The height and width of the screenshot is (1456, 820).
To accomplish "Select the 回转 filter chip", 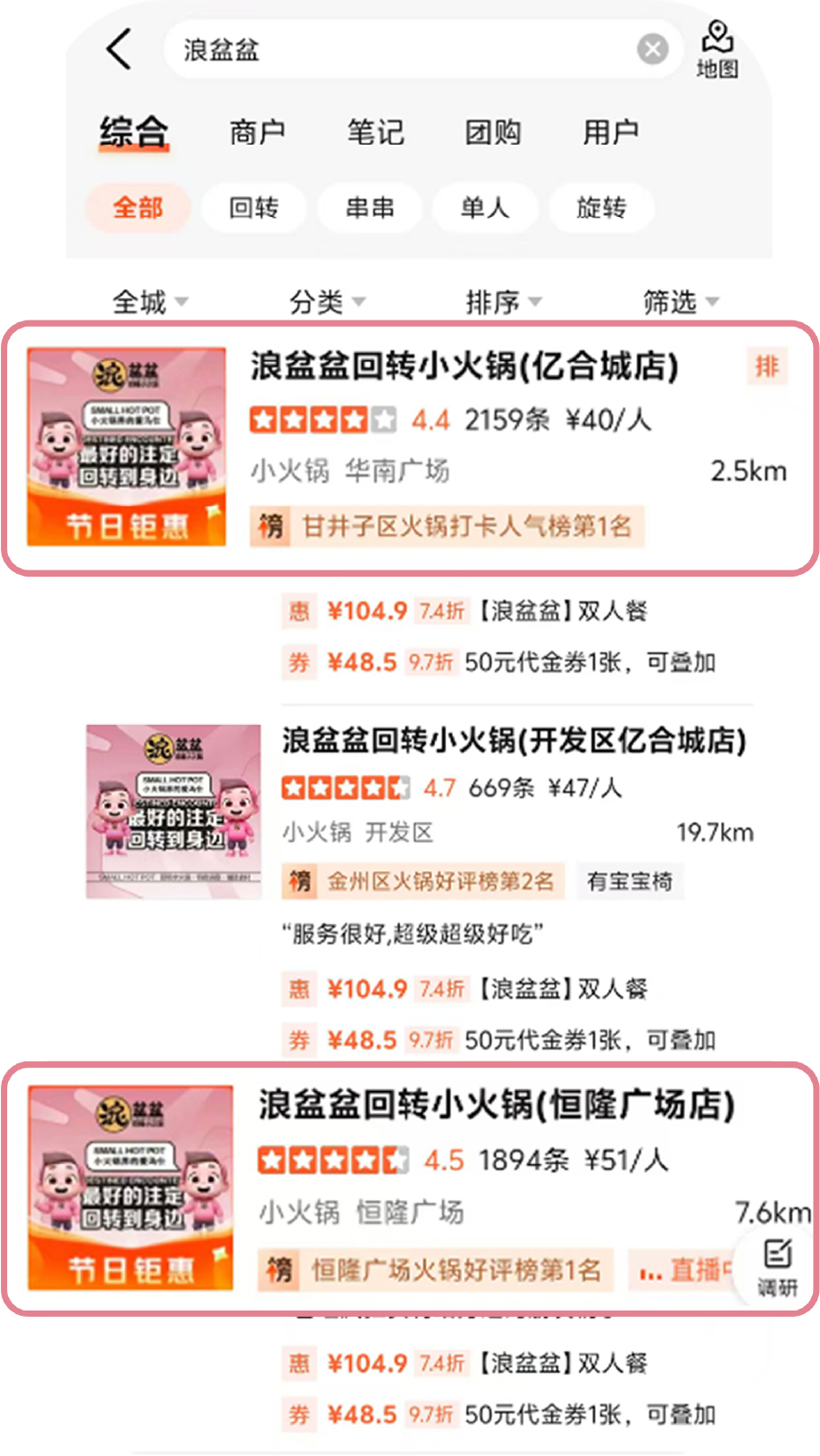I will [x=254, y=208].
